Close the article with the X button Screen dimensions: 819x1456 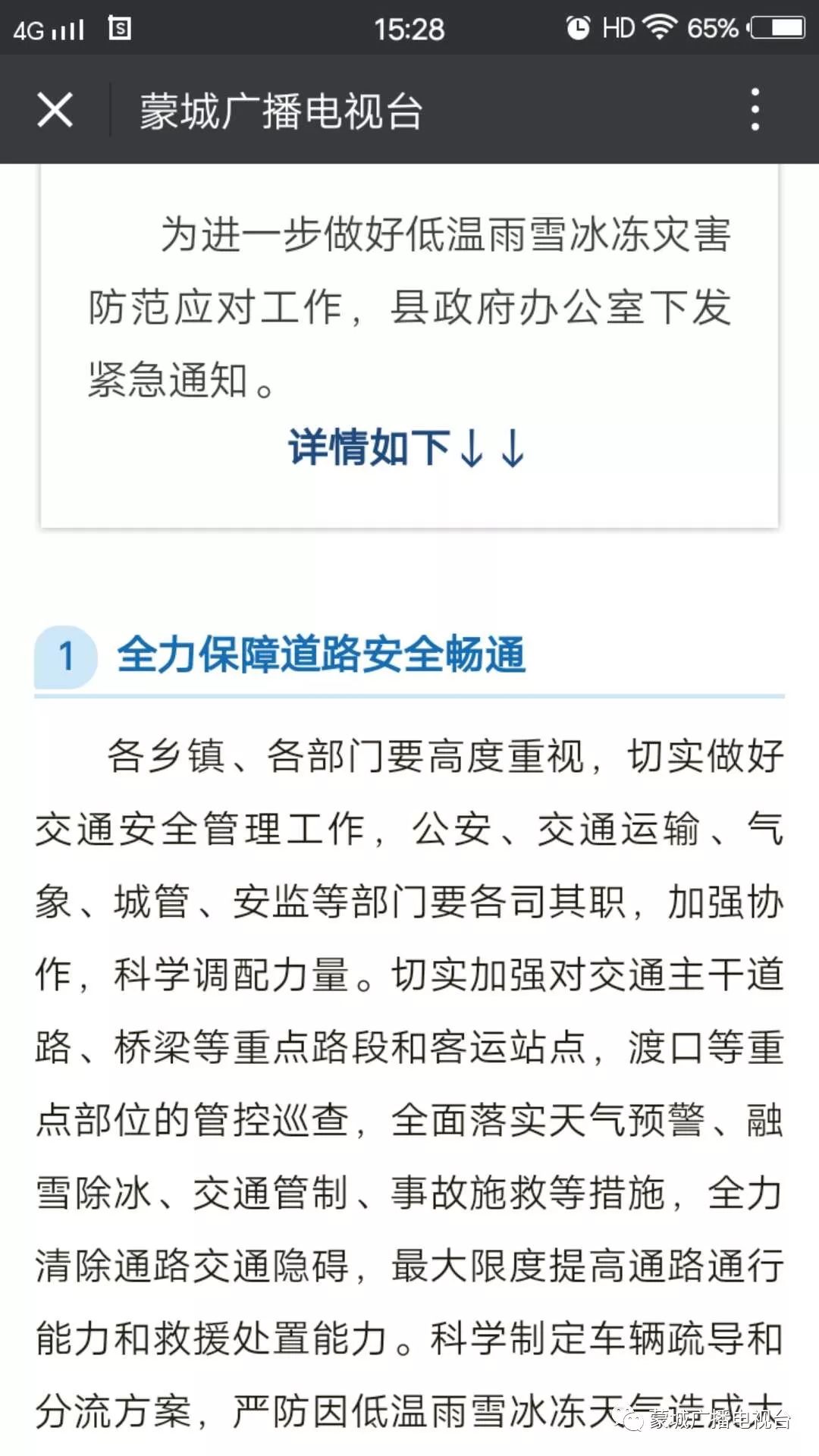click(55, 110)
